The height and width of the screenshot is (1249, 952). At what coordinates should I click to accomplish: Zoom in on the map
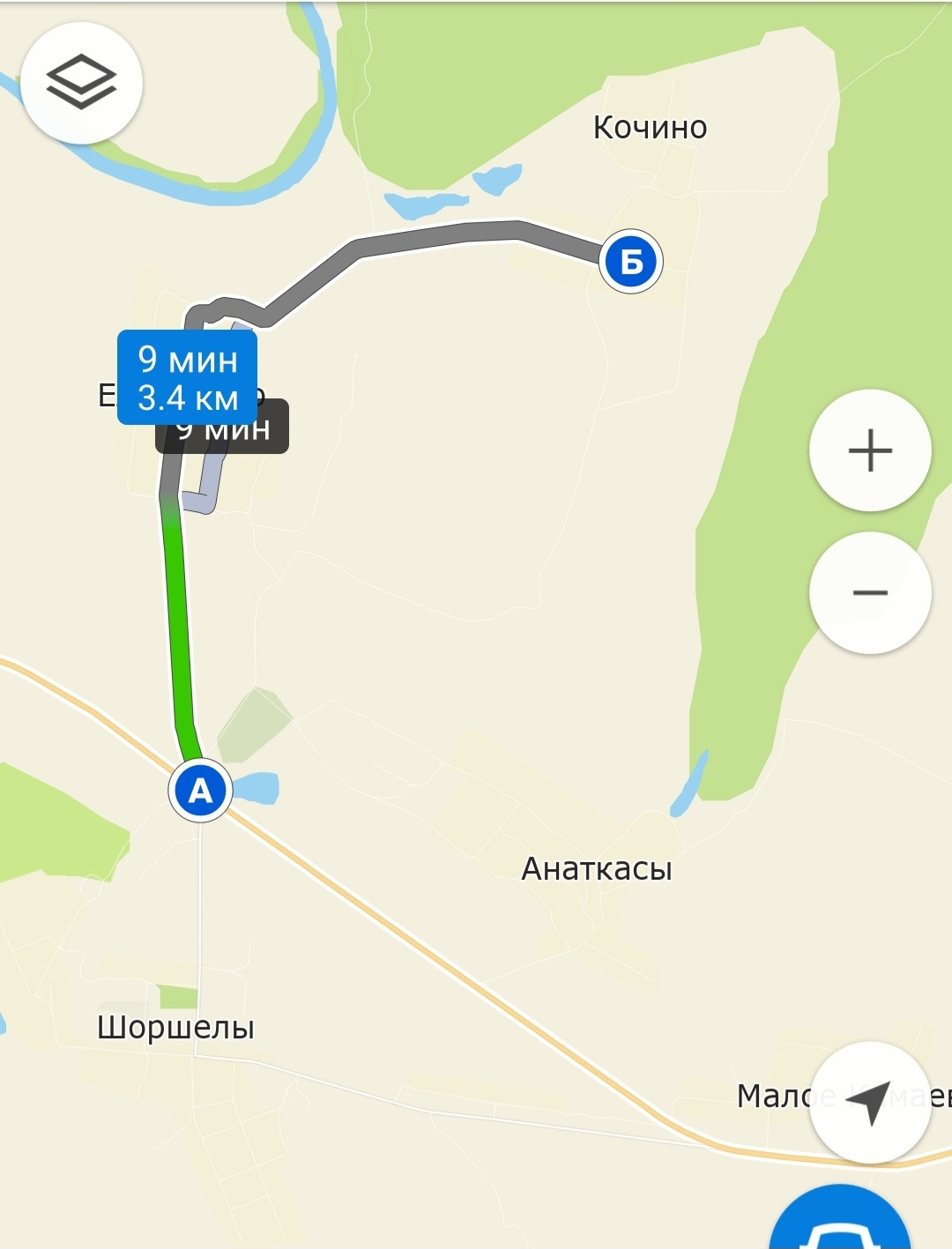click(x=870, y=450)
